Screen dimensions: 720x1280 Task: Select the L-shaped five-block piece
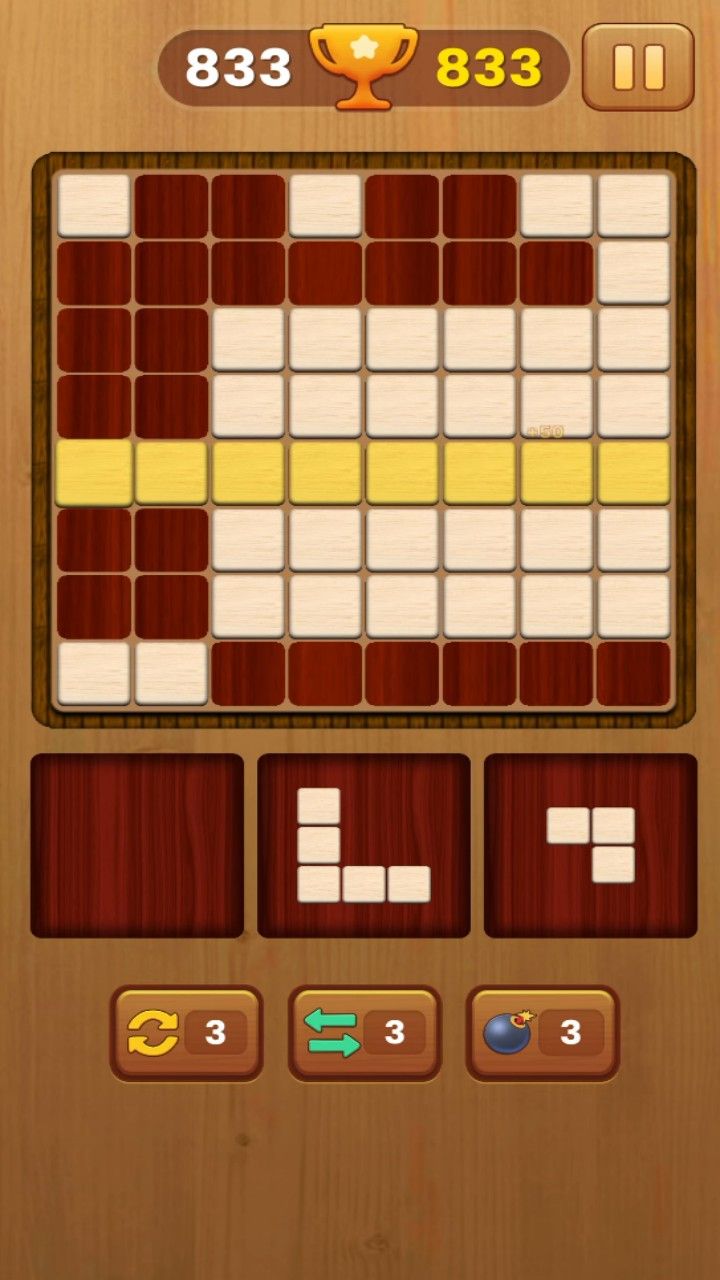(x=363, y=846)
